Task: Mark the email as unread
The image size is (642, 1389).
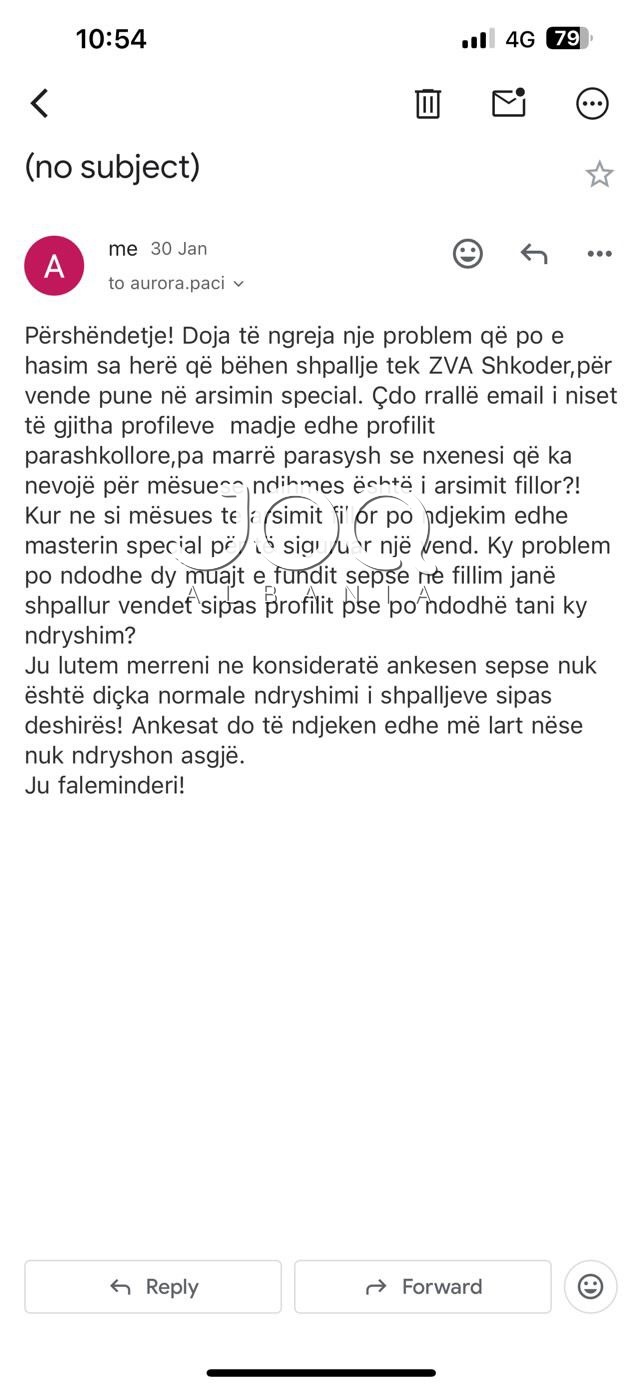Action: (509, 103)
